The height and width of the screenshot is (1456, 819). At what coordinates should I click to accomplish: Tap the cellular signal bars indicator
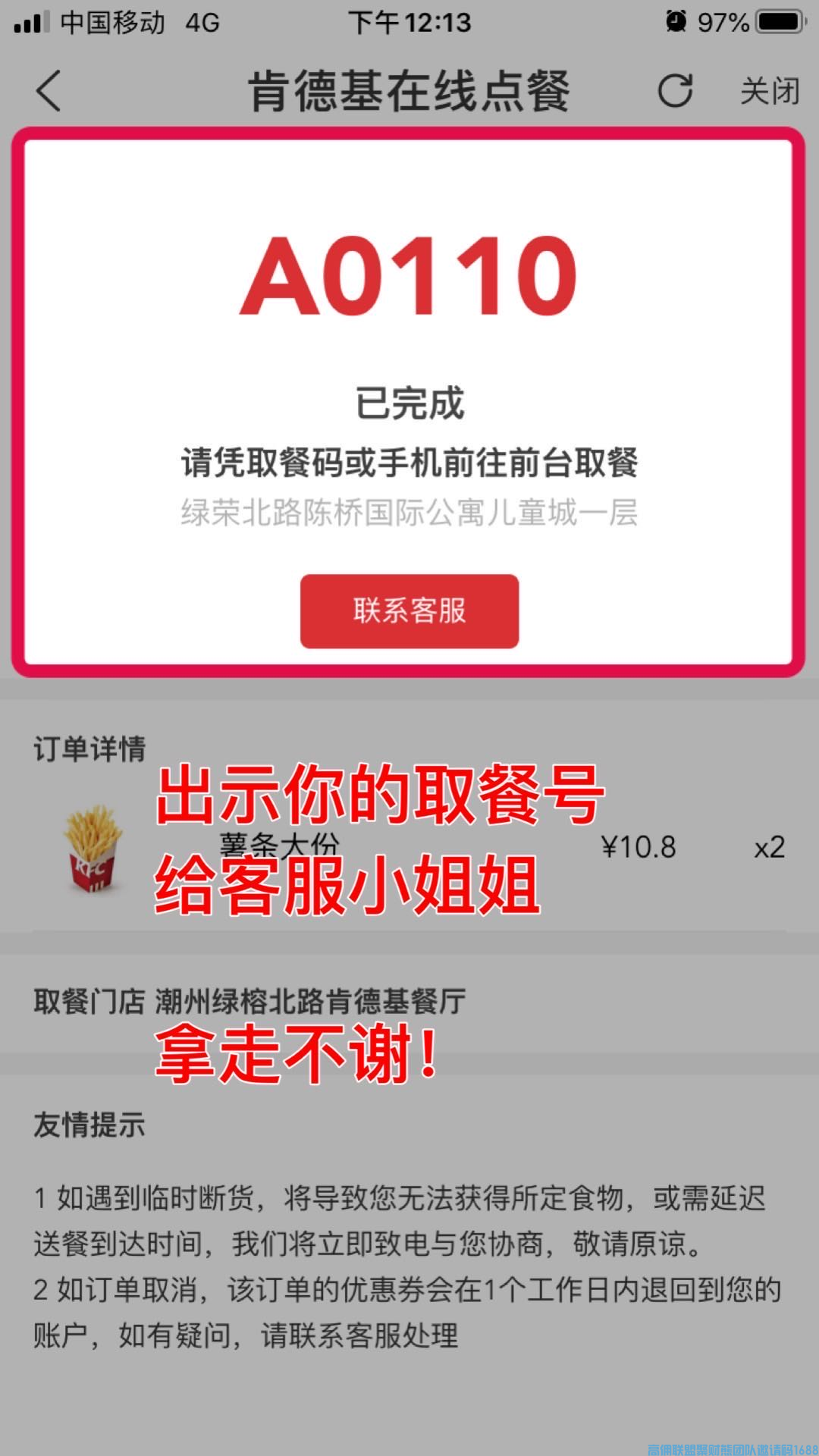[x=30, y=23]
